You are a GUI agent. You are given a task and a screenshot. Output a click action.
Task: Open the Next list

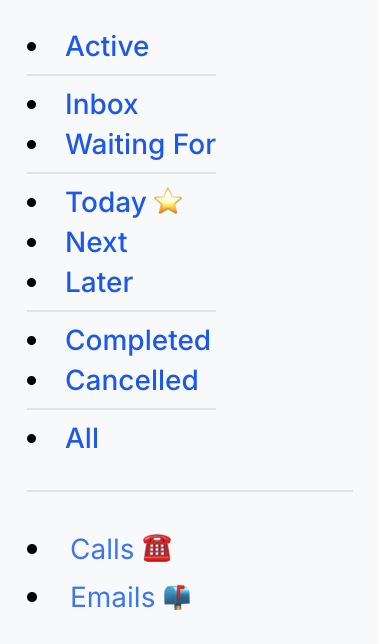[97, 242]
